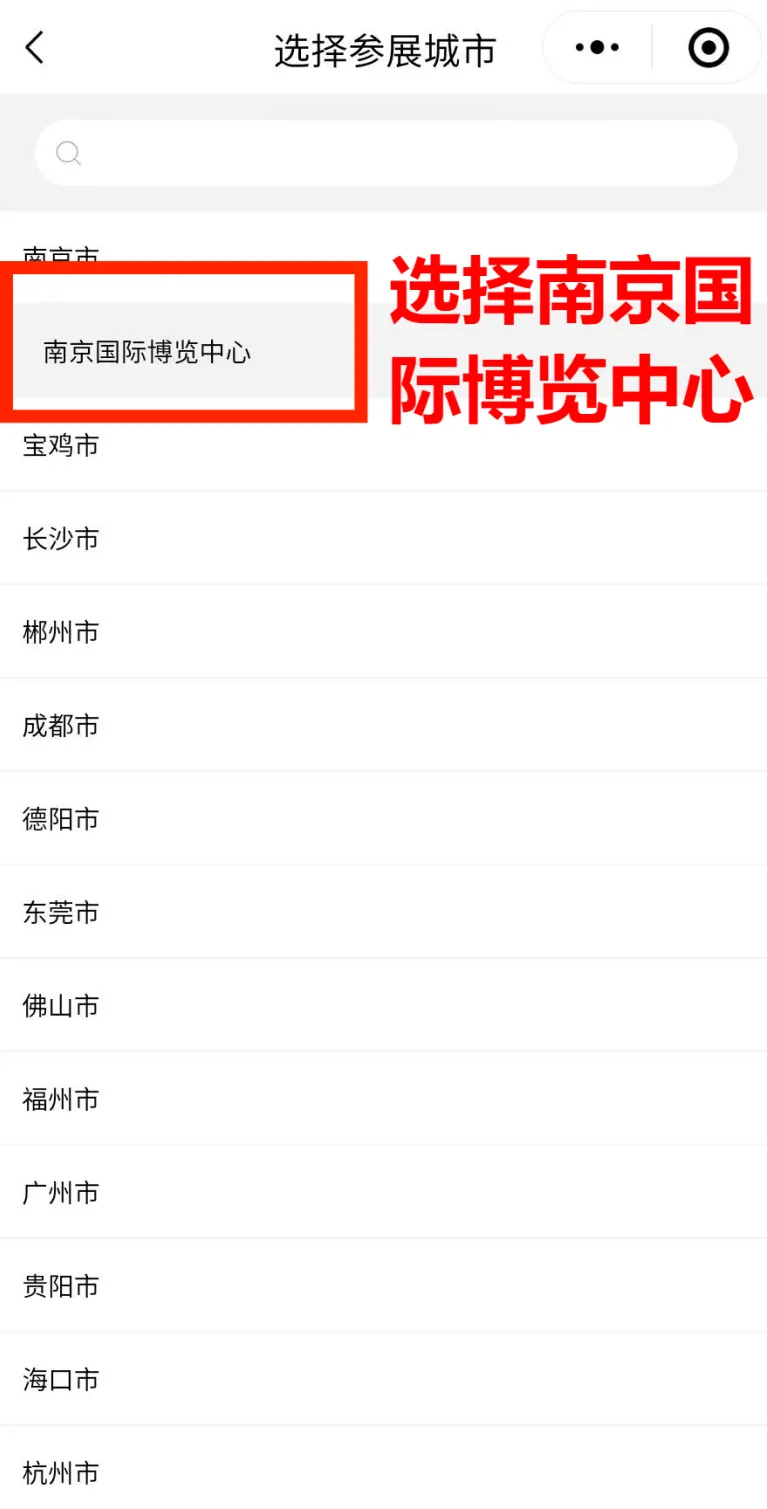Pick 广州市 as the city

click(x=61, y=1192)
